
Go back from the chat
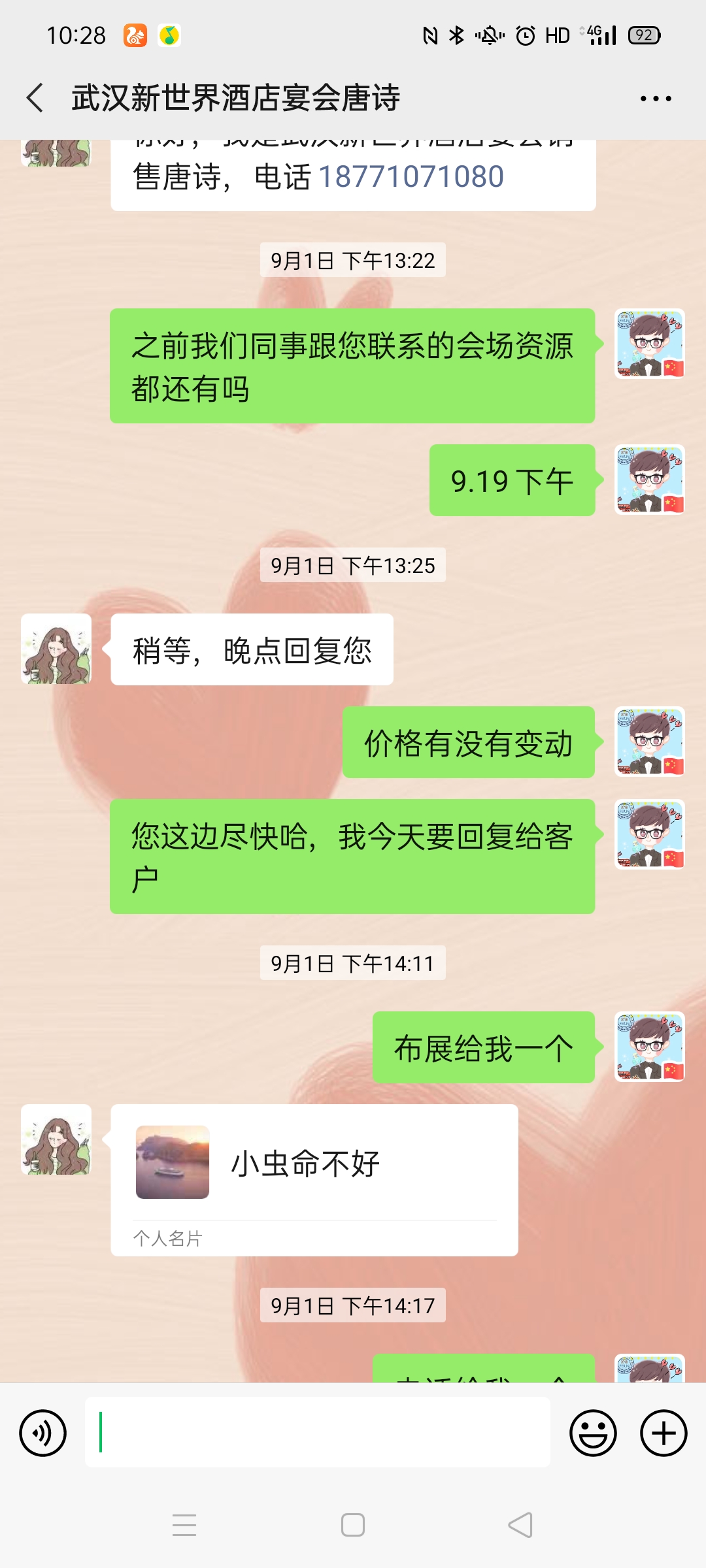click(x=35, y=98)
